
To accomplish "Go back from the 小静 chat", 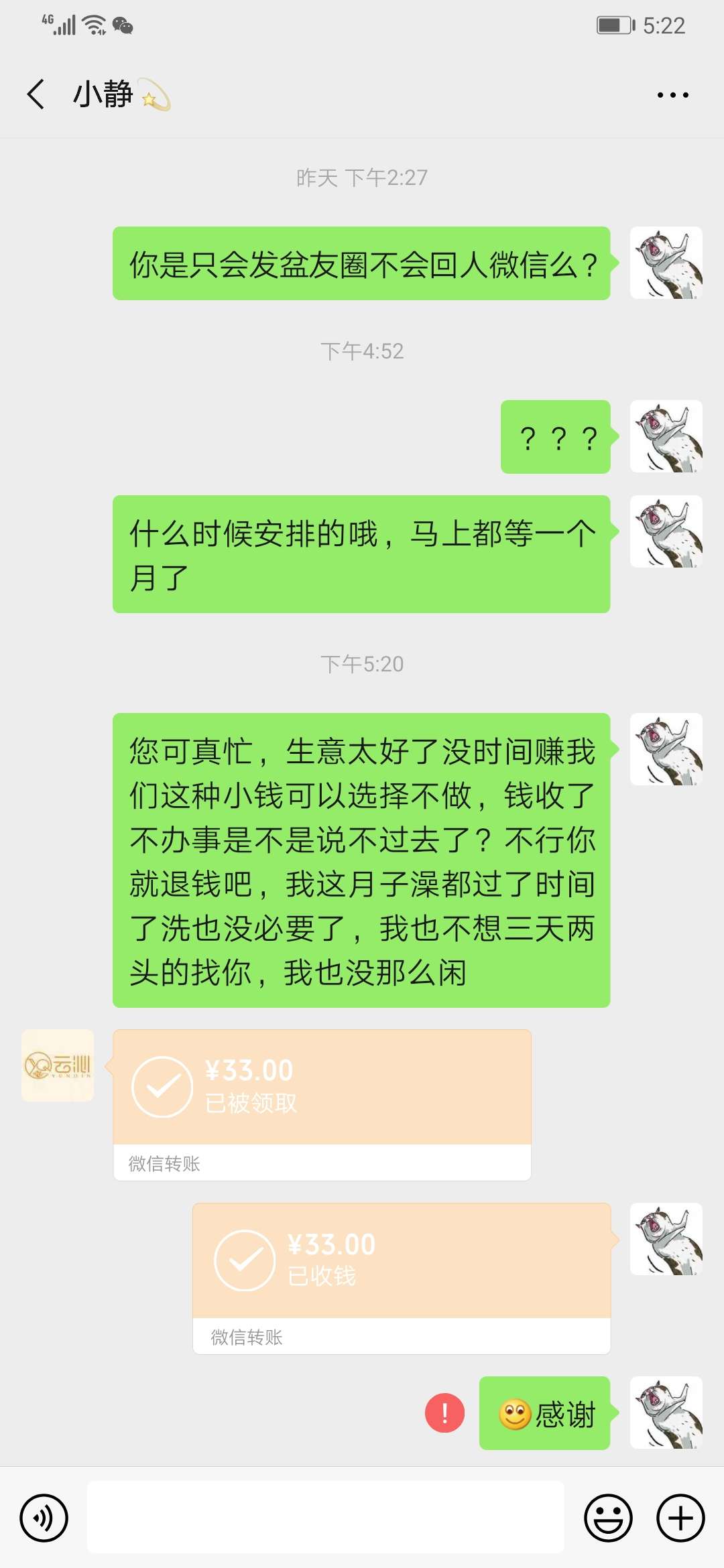I will pyautogui.click(x=36, y=94).
